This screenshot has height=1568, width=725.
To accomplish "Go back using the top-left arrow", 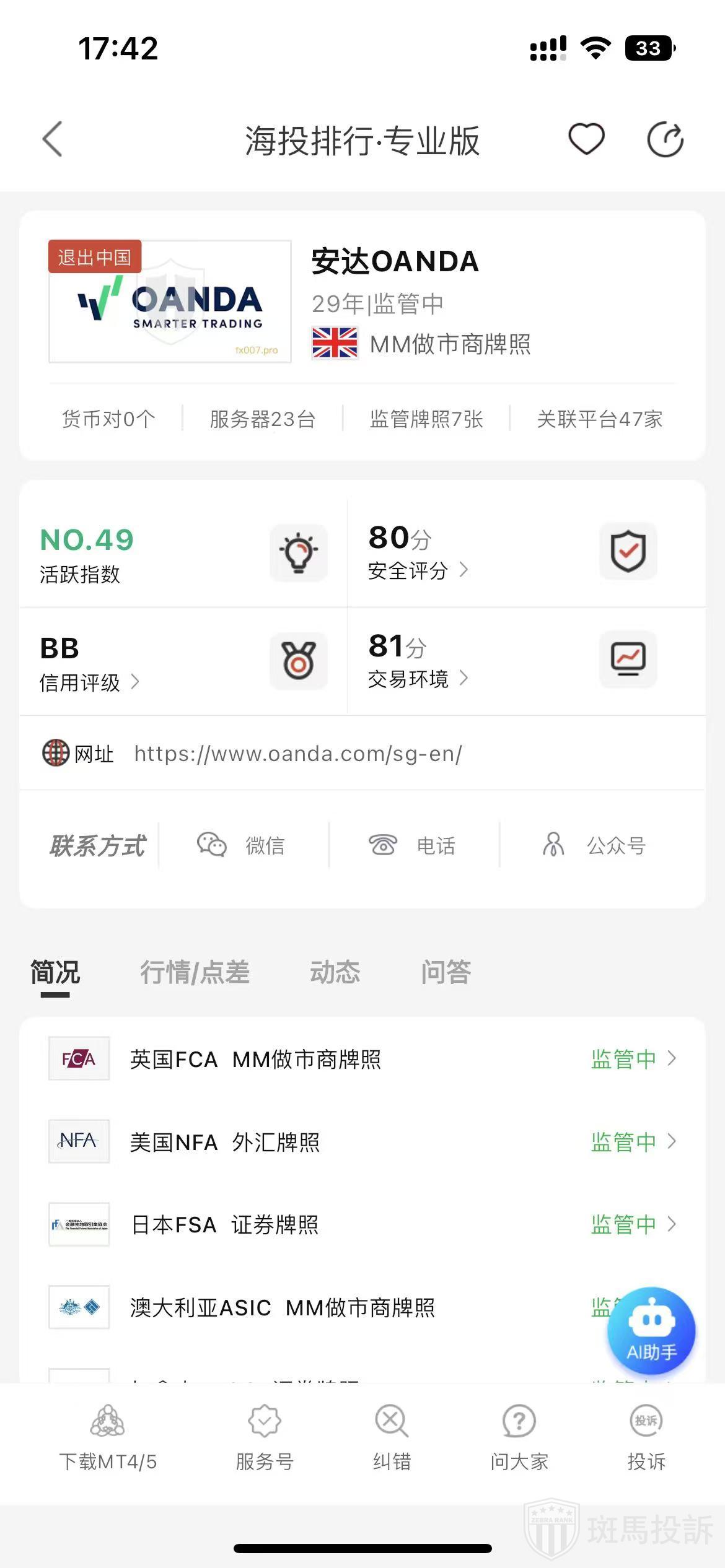I will click(53, 139).
